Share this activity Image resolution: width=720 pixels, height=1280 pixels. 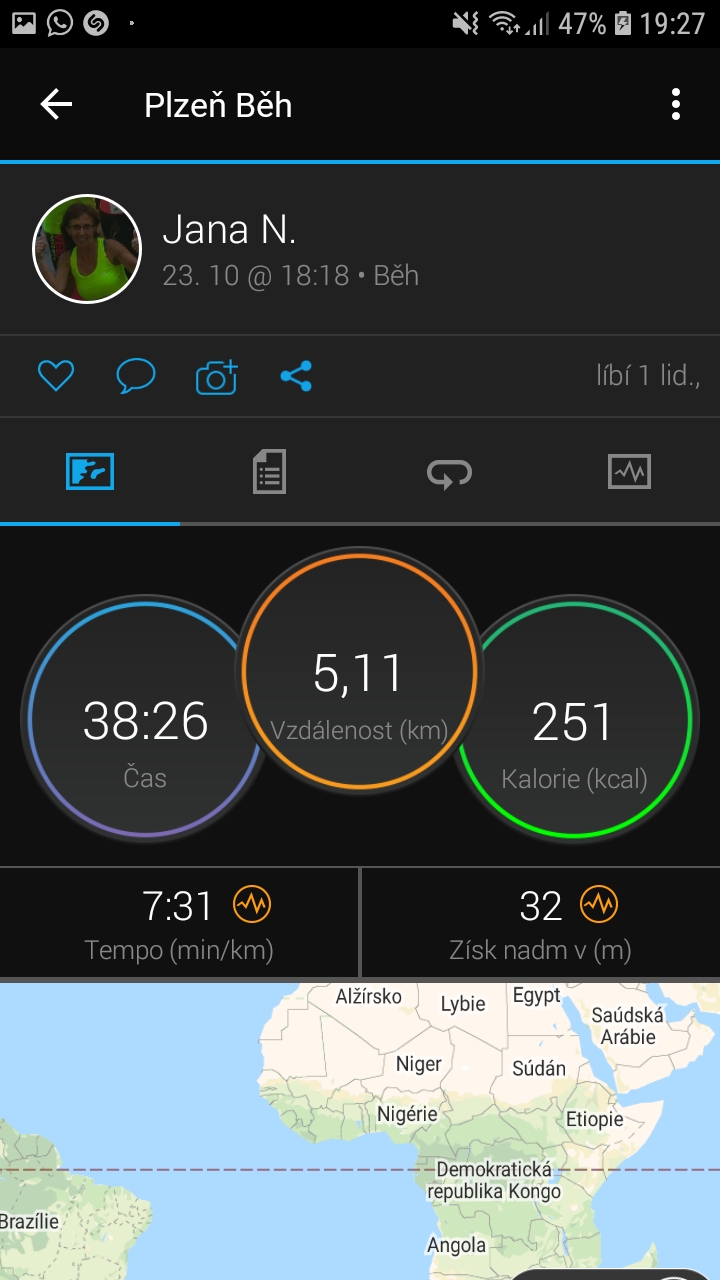point(296,376)
